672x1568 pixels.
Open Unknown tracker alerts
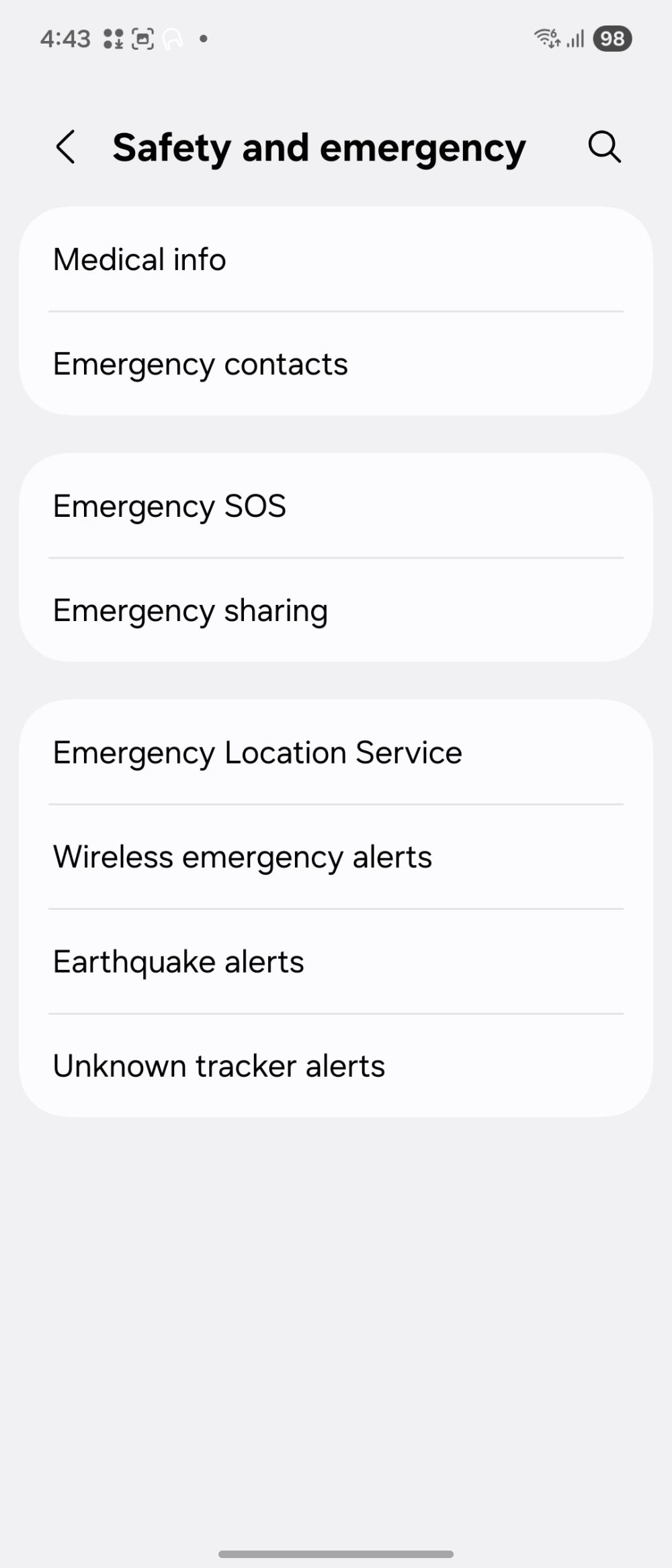point(336,1066)
